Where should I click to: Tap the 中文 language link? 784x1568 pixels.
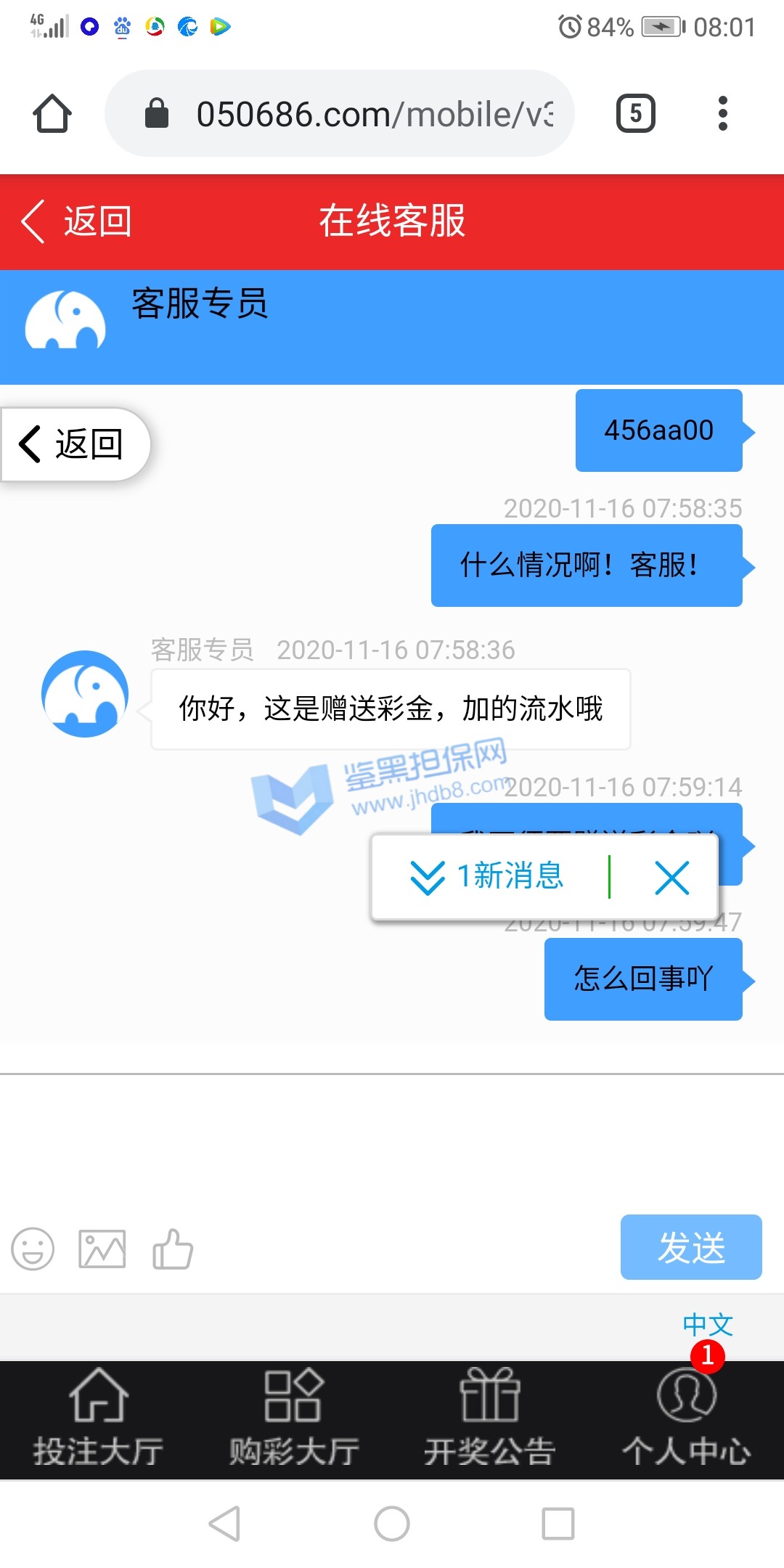click(x=707, y=1325)
